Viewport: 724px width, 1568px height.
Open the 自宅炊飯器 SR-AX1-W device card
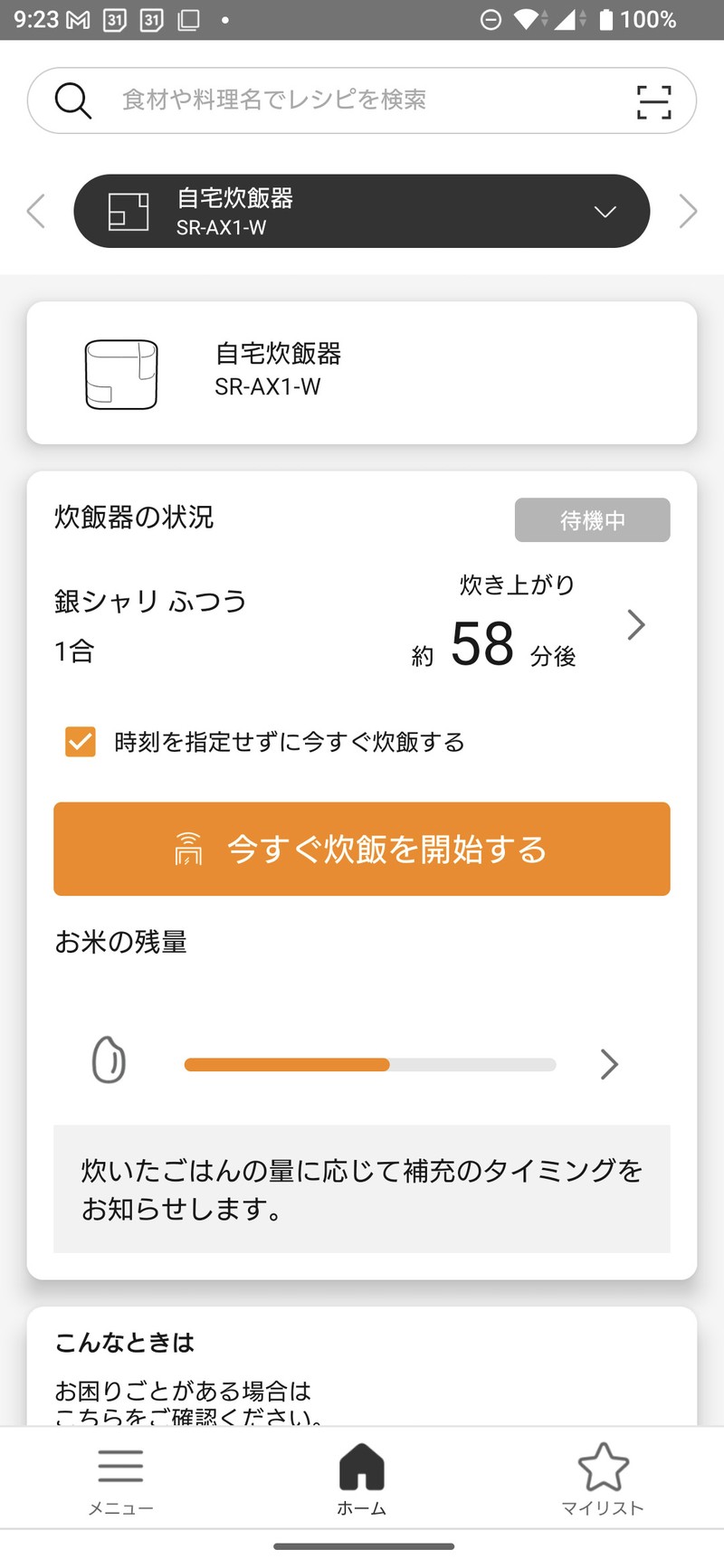click(x=362, y=373)
